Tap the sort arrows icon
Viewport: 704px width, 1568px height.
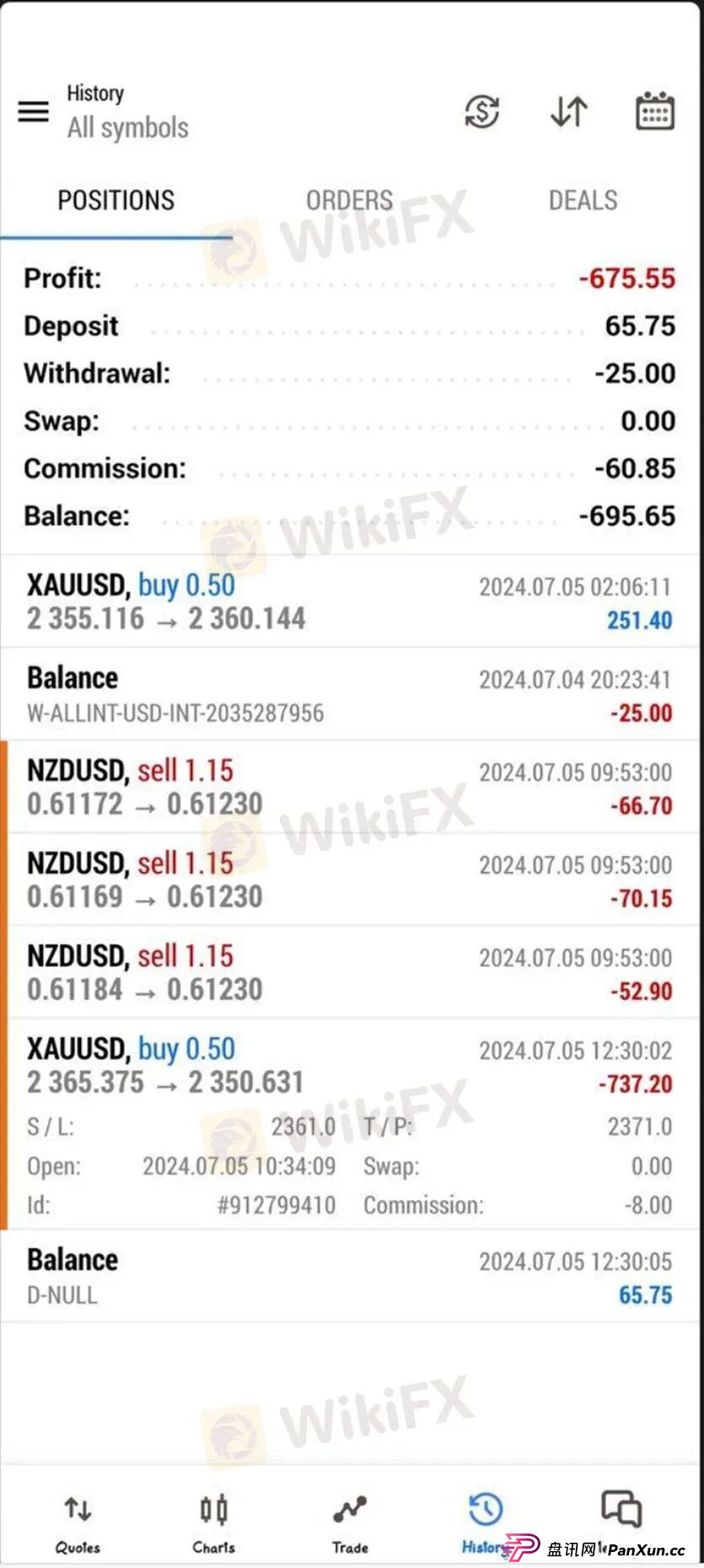[569, 111]
